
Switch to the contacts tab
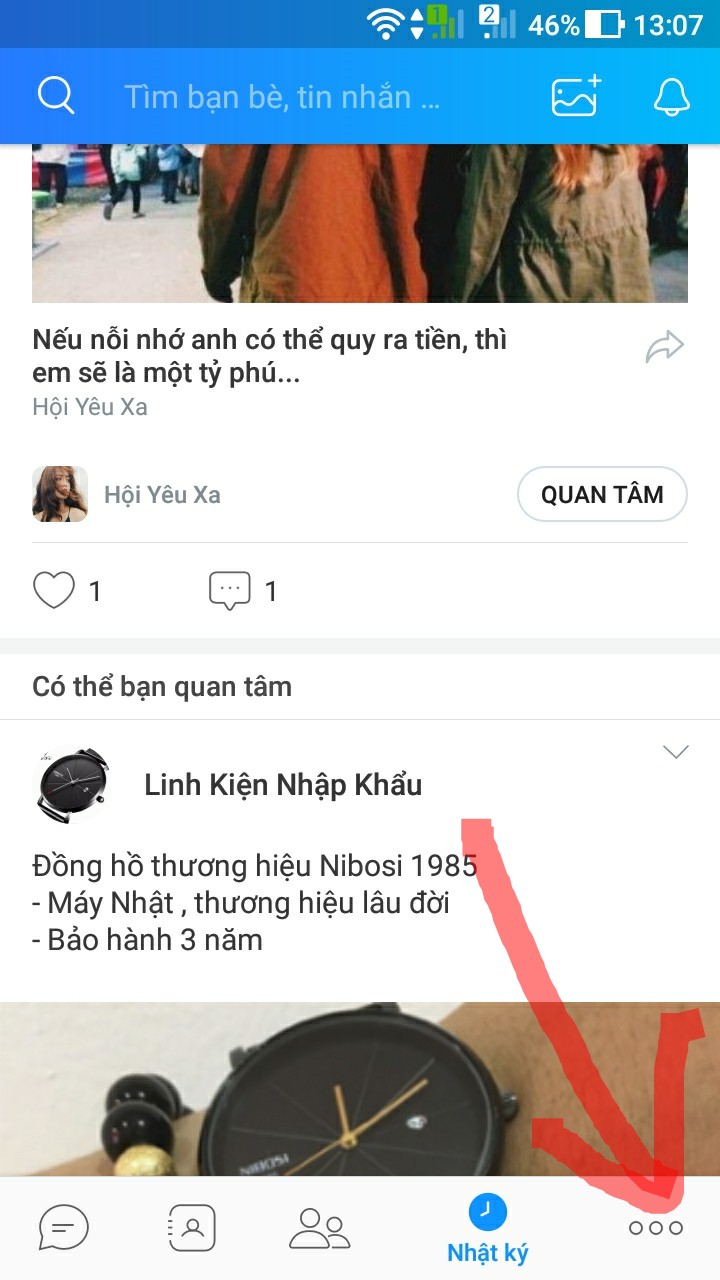coord(192,1227)
